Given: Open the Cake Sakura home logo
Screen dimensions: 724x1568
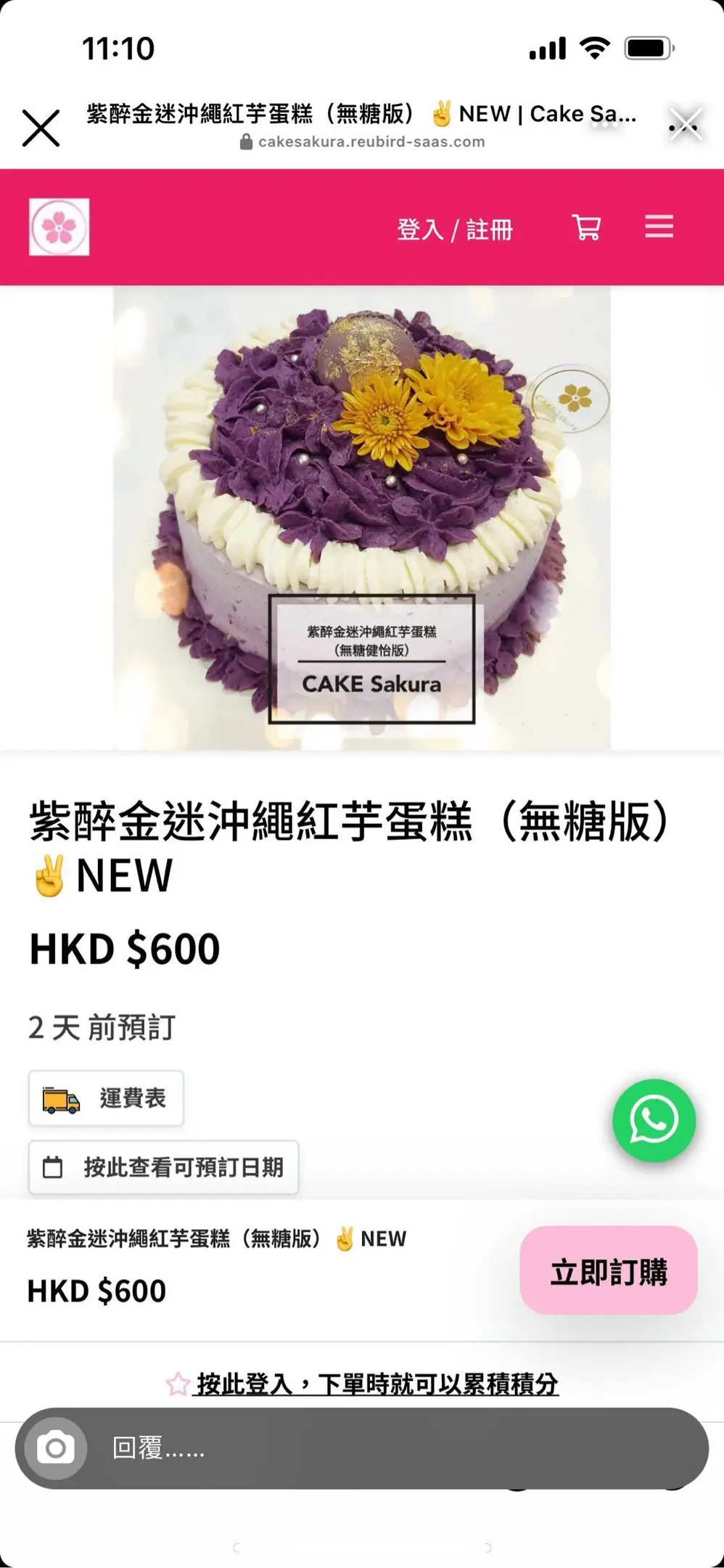Looking at the screenshot, I should (x=59, y=227).
